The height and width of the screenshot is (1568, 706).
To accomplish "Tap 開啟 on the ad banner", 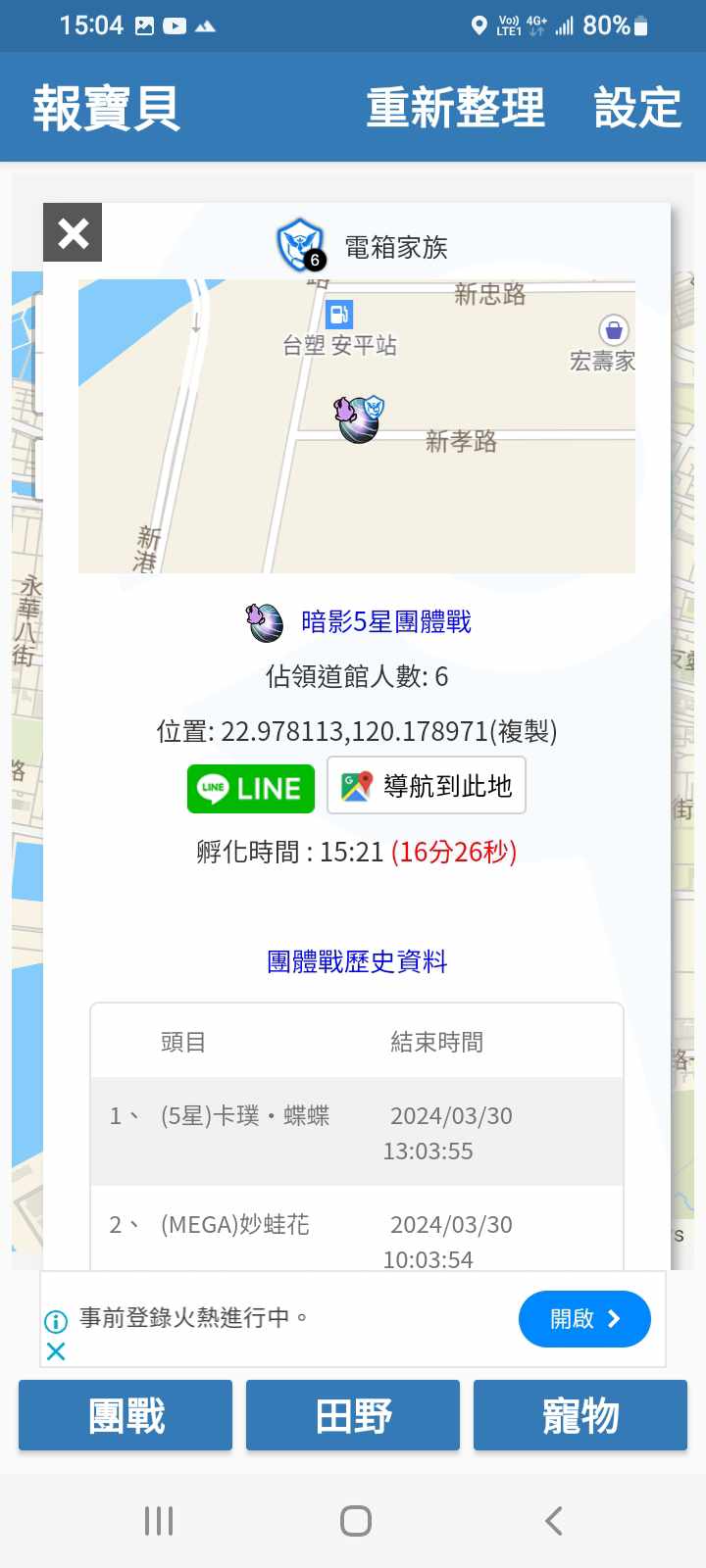I will coord(583,1319).
